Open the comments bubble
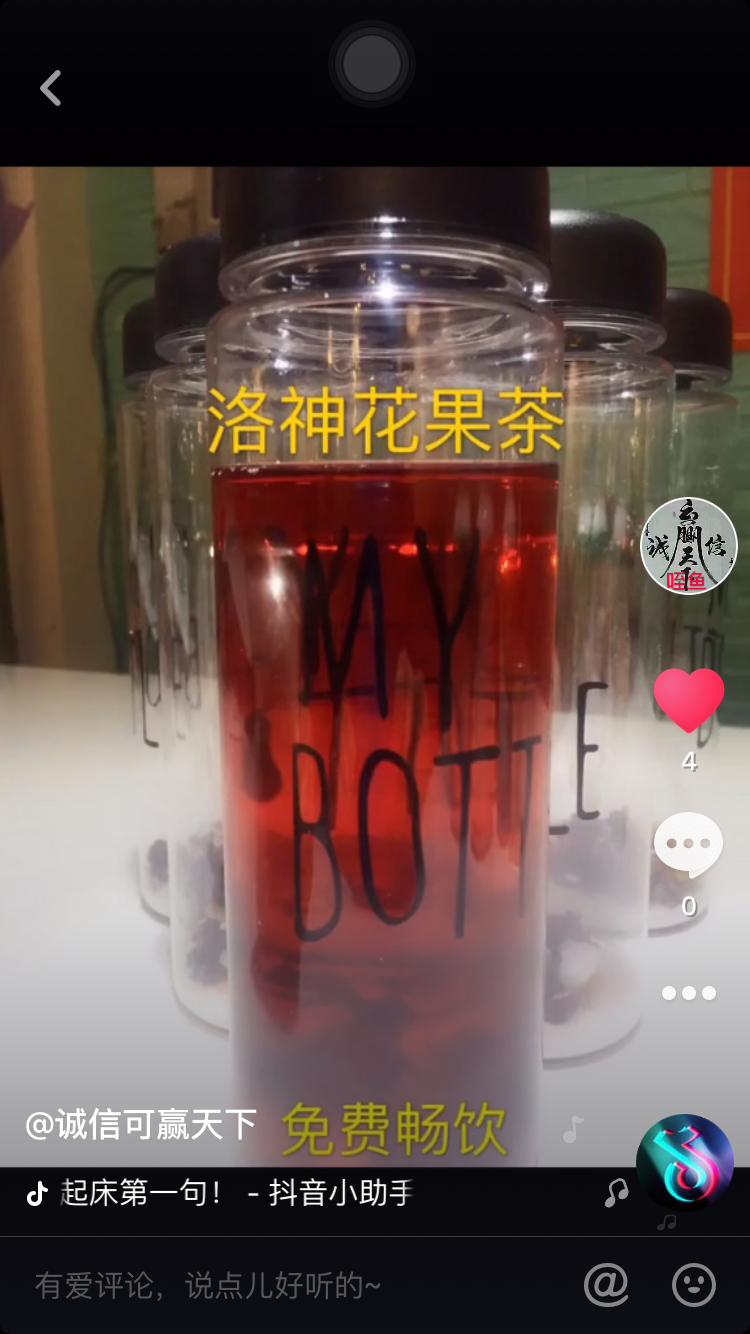This screenshot has width=750, height=1334. tap(688, 845)
